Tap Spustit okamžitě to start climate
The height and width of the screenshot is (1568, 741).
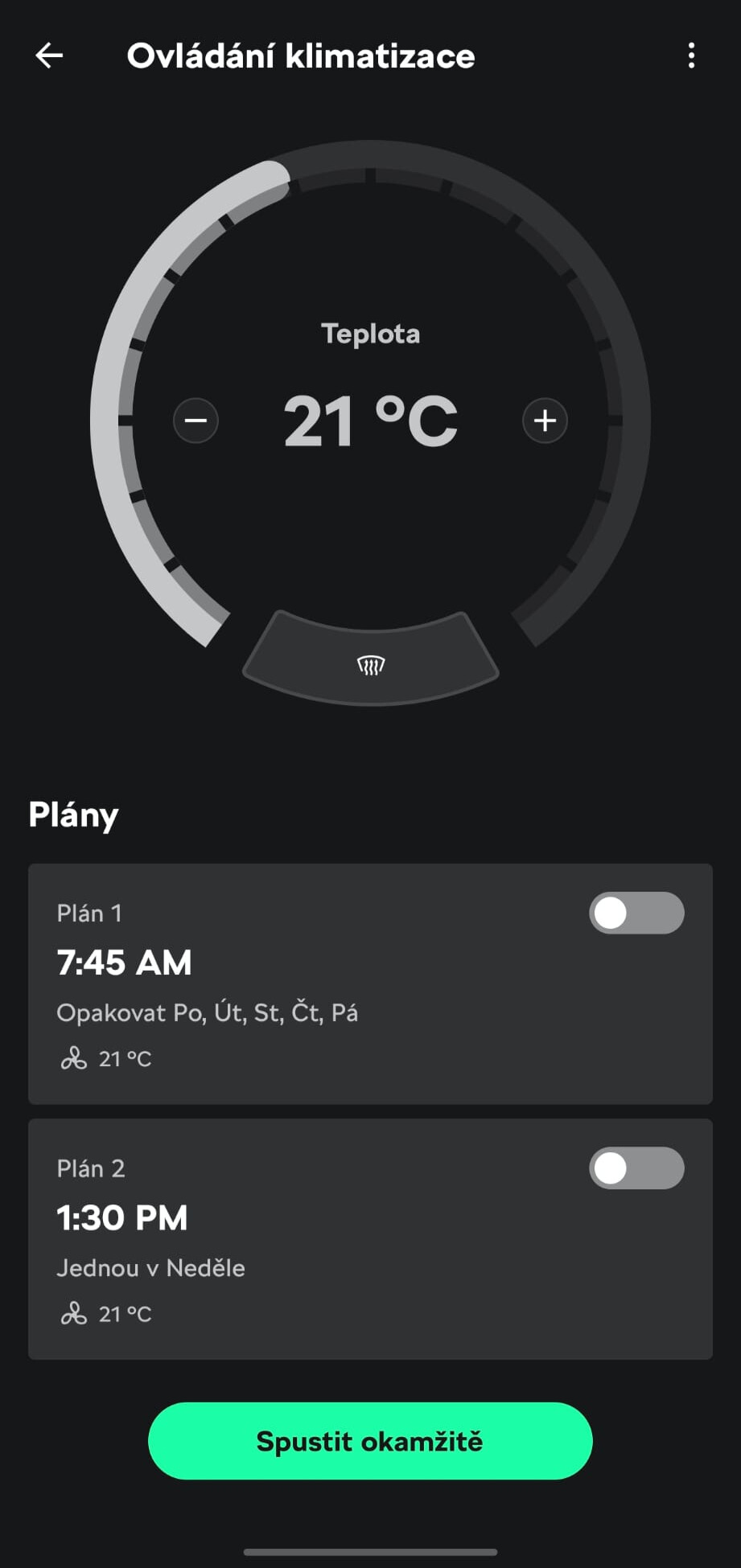tap(370, 1441)
